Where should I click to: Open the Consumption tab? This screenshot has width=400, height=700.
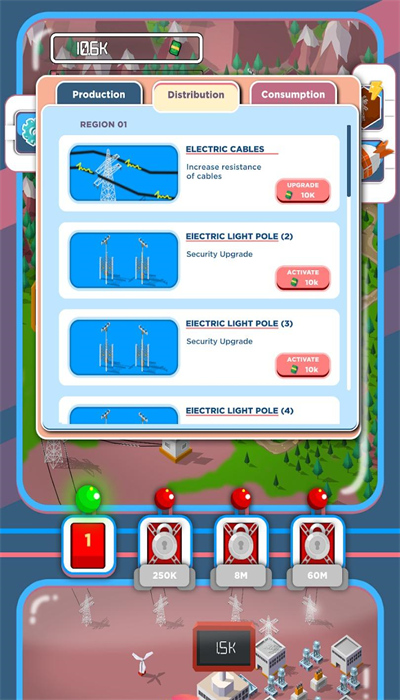tap(293, 94)
